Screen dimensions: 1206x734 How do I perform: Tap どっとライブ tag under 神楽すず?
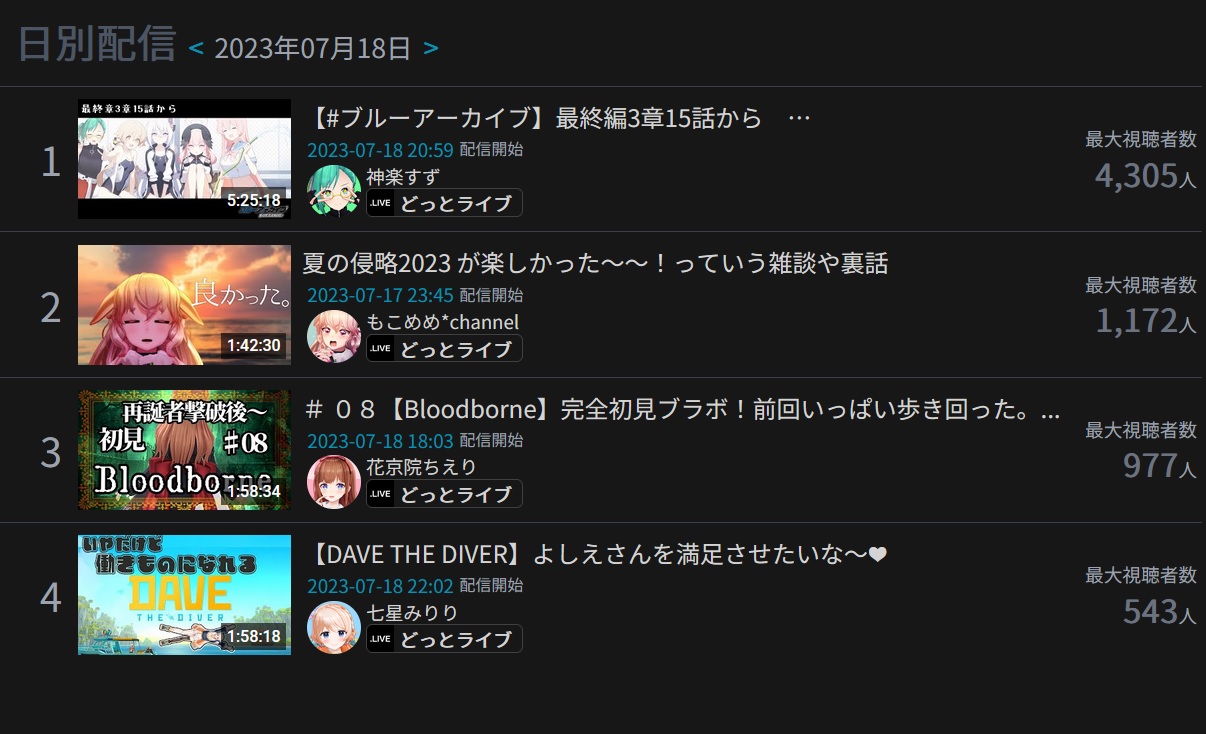pyautogui.click(x=444, y=203)
